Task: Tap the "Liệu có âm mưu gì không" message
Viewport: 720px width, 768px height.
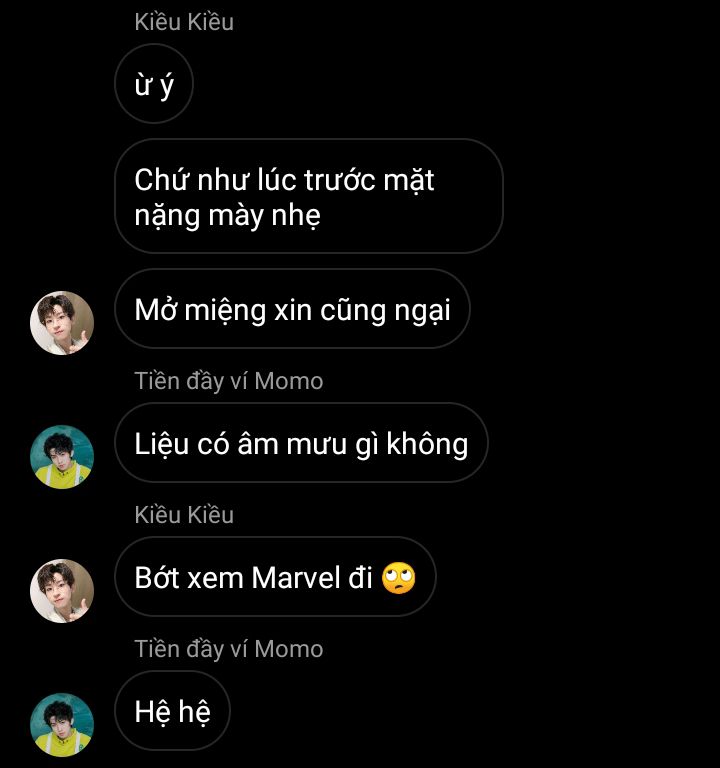Action: [301, 443]
